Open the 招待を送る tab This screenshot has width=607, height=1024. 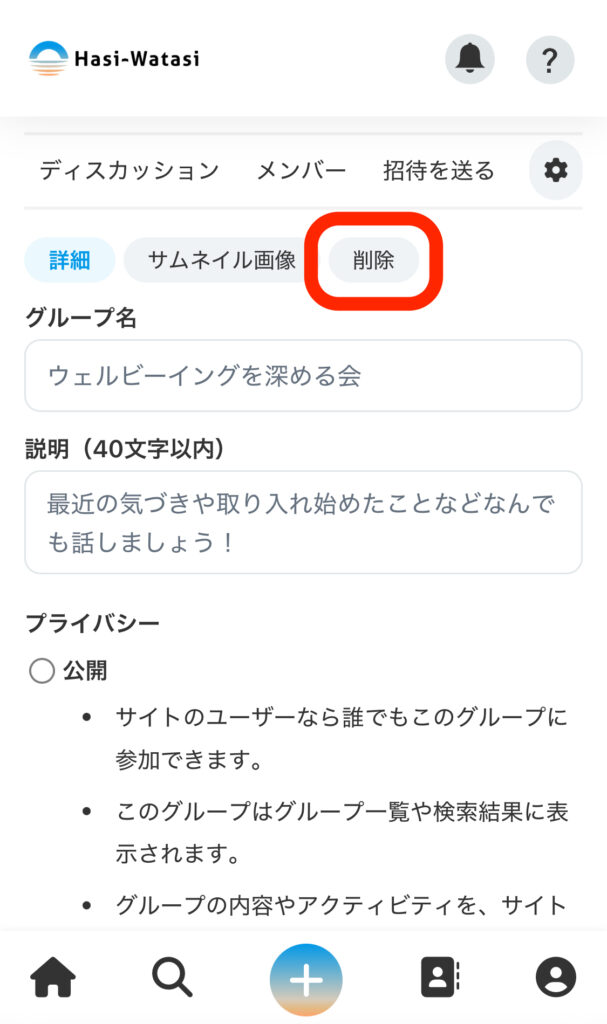[438, 171]
